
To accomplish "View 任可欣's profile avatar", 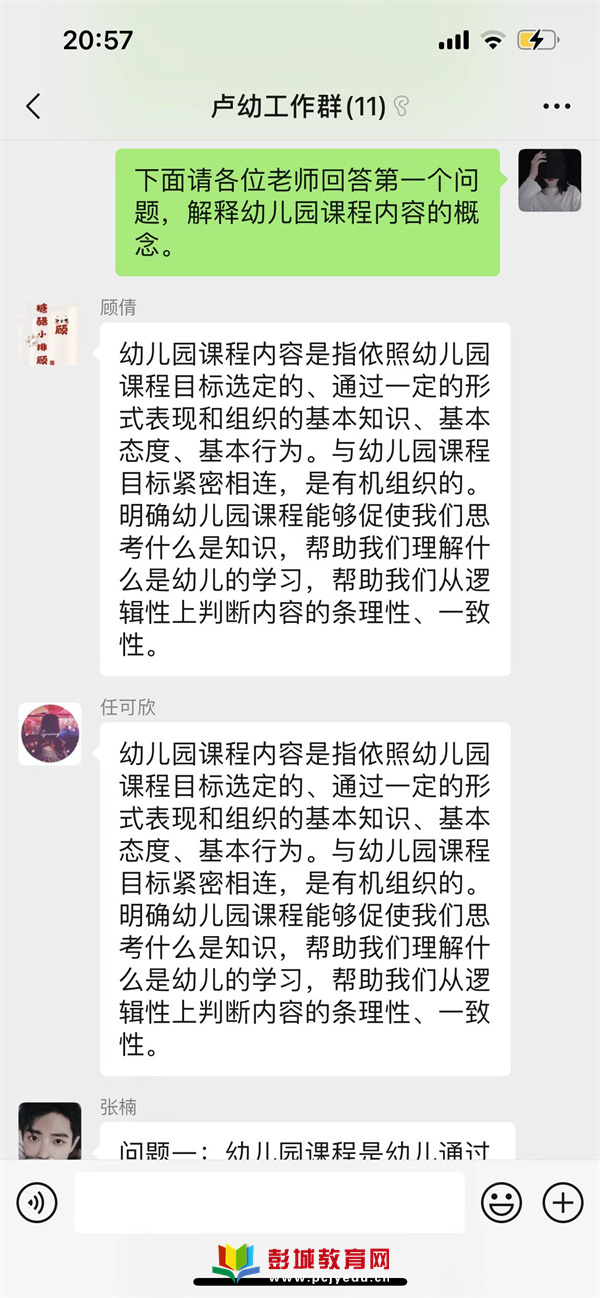I will click(50, 734).
